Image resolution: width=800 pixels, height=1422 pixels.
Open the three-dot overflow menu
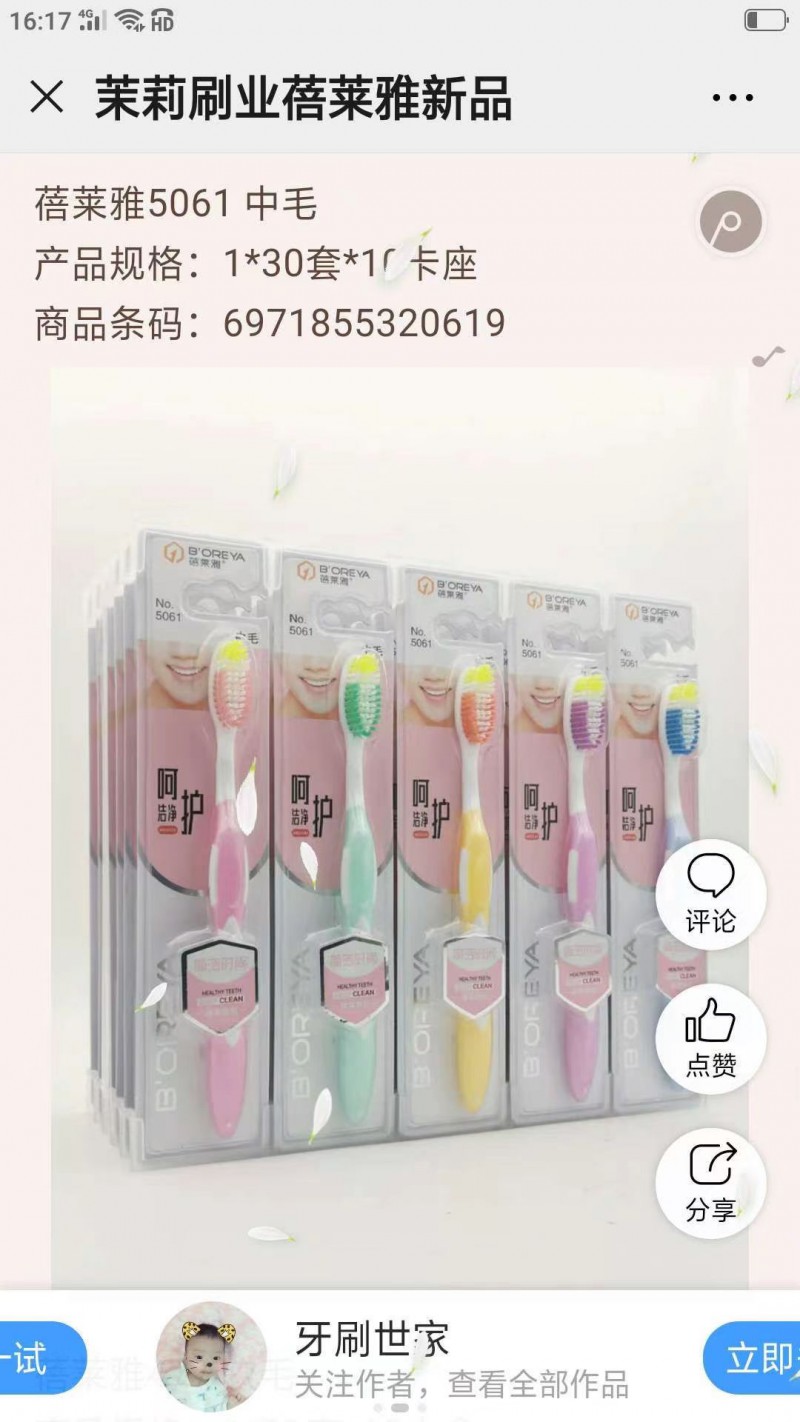[x=732, y=98]
